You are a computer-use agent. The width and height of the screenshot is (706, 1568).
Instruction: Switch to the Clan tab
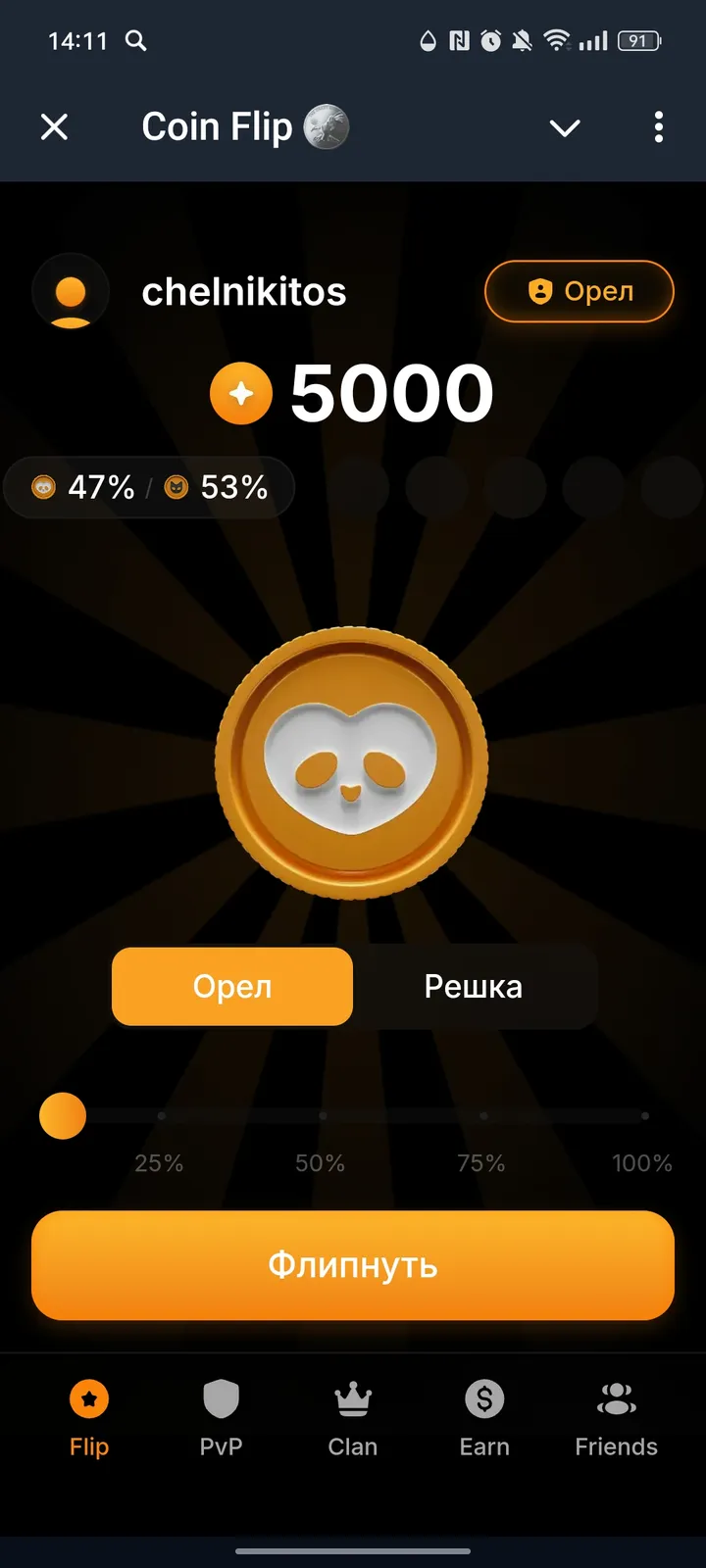tap(353, 1418)
